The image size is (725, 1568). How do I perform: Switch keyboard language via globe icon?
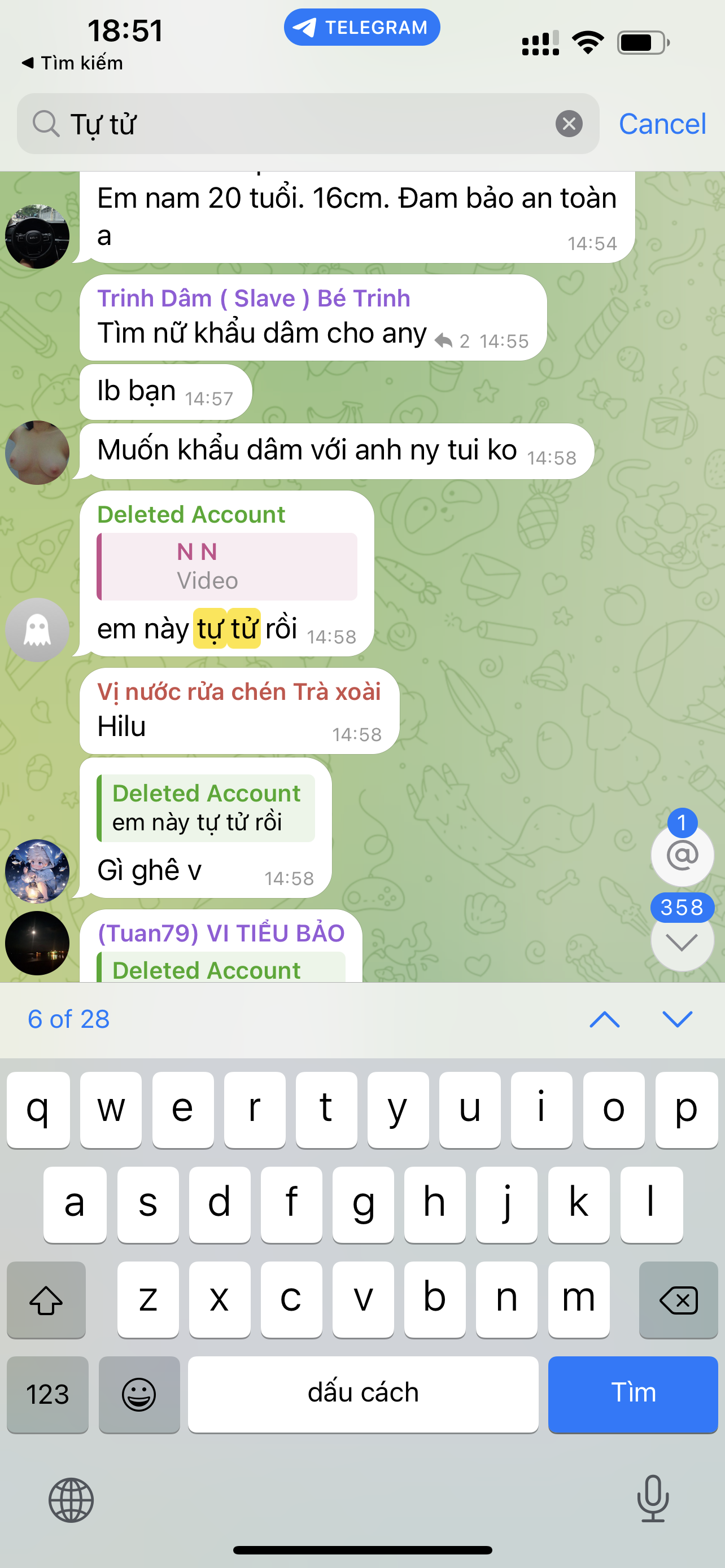pyautogui.click(x=71, y=1500)
